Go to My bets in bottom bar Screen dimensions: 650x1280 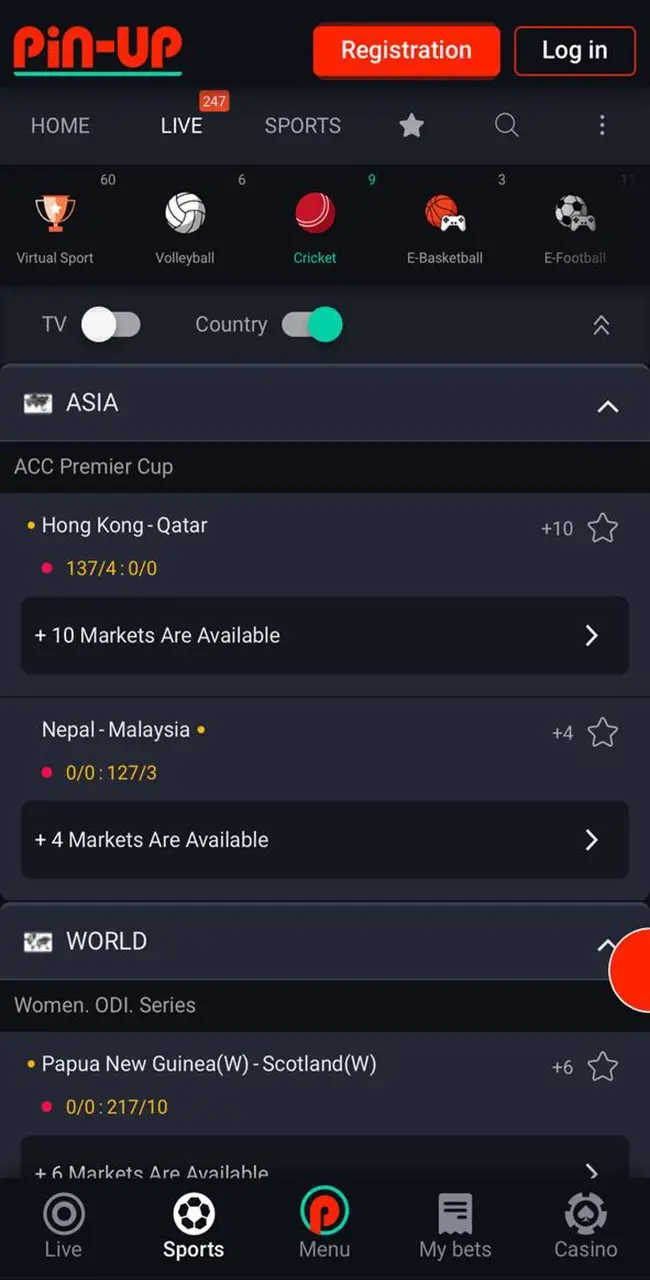(455, 1227)
